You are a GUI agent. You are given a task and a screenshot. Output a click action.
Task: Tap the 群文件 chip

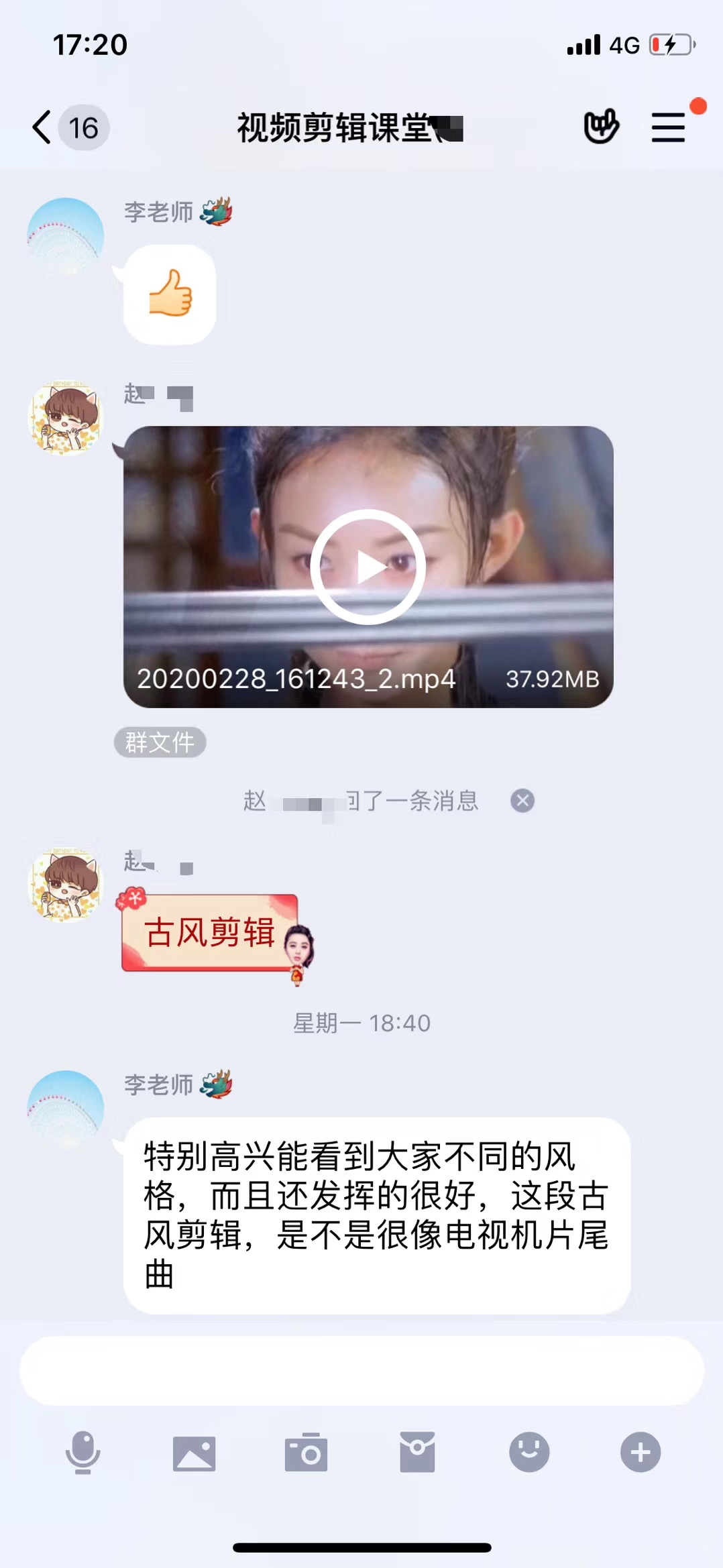pos(160,742)
